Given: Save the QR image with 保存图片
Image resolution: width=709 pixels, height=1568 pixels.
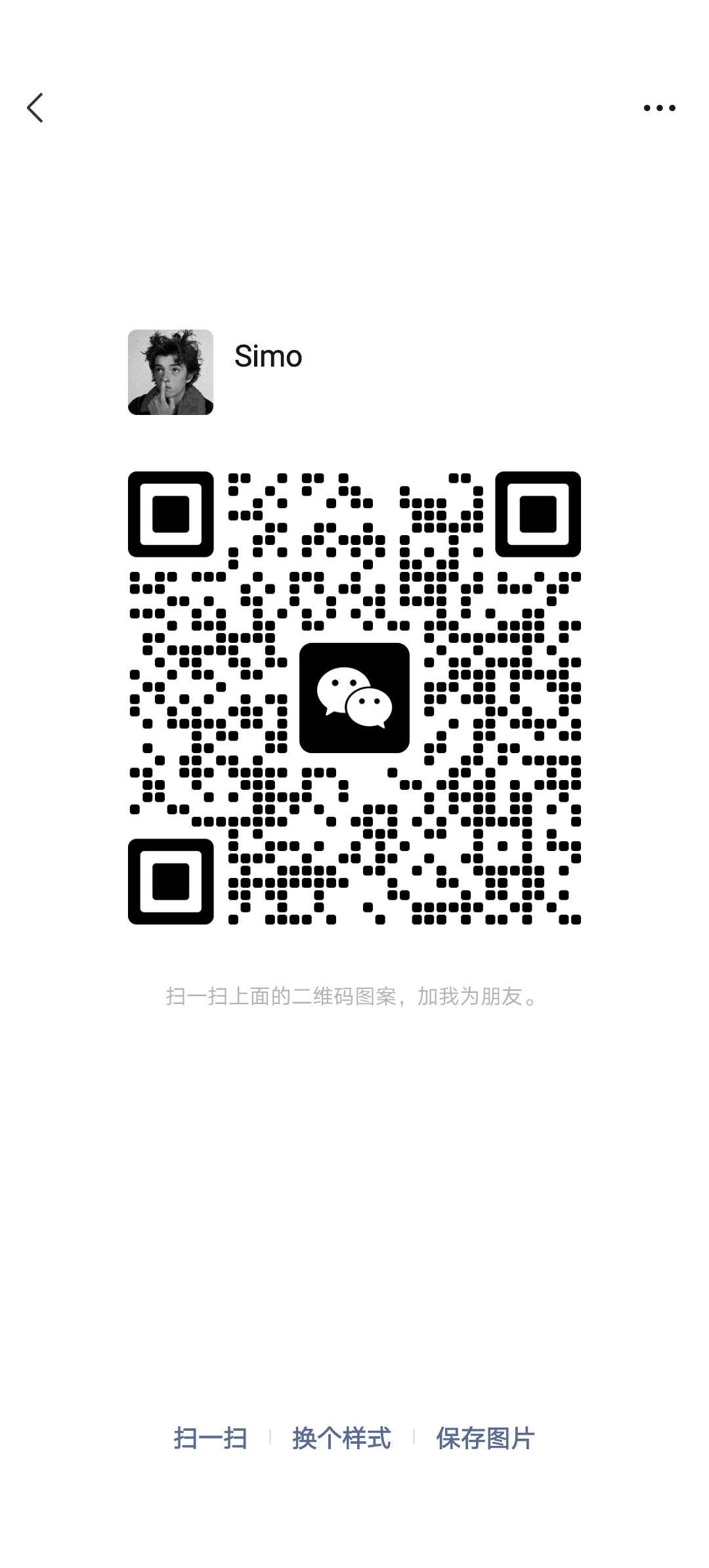Looking at the screenshot, I should click(x=486, y=1438).
